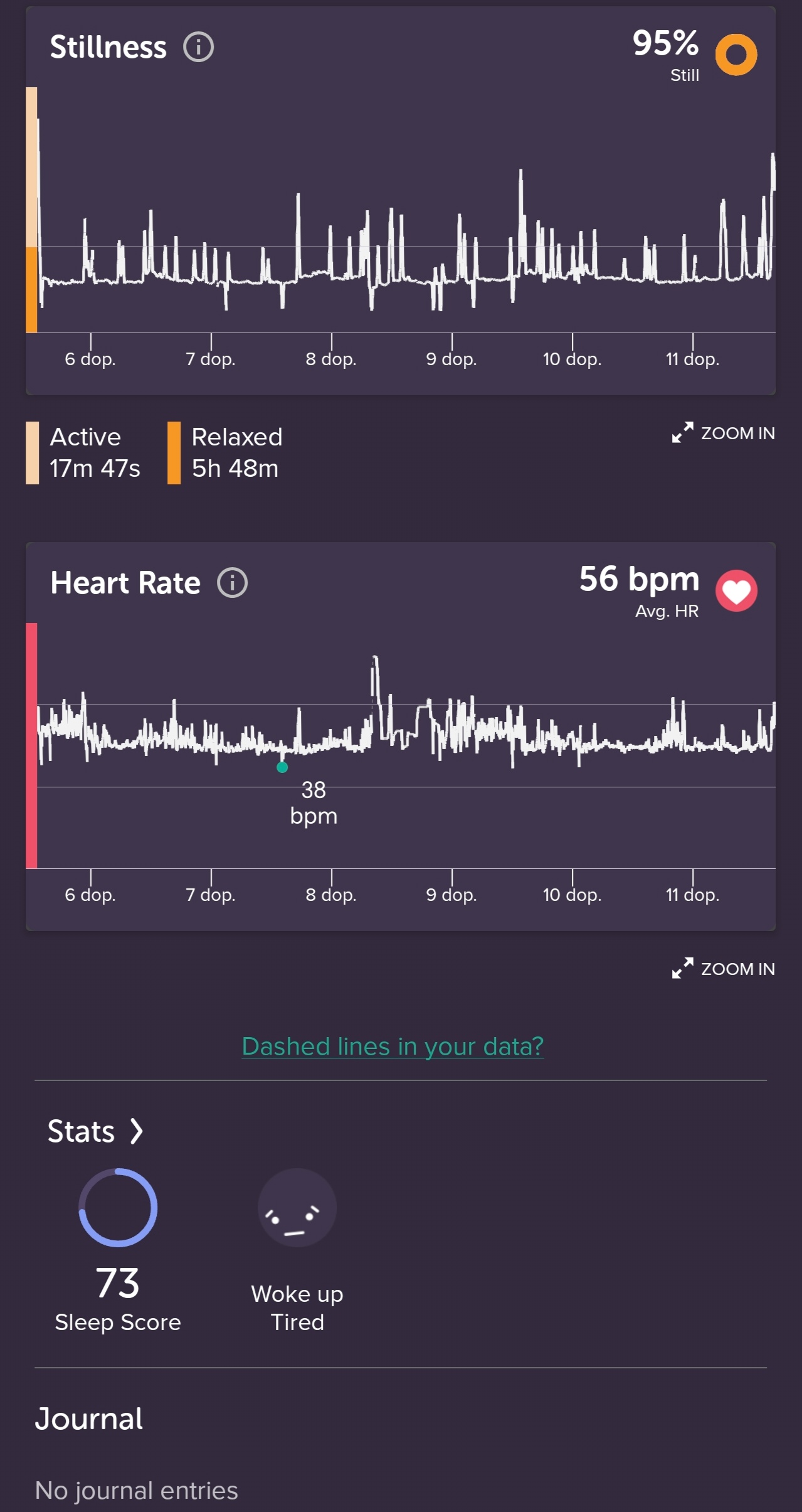Open the Heart Rate info icon
The height and width of the screenshot is (1512, 802).
232,583
